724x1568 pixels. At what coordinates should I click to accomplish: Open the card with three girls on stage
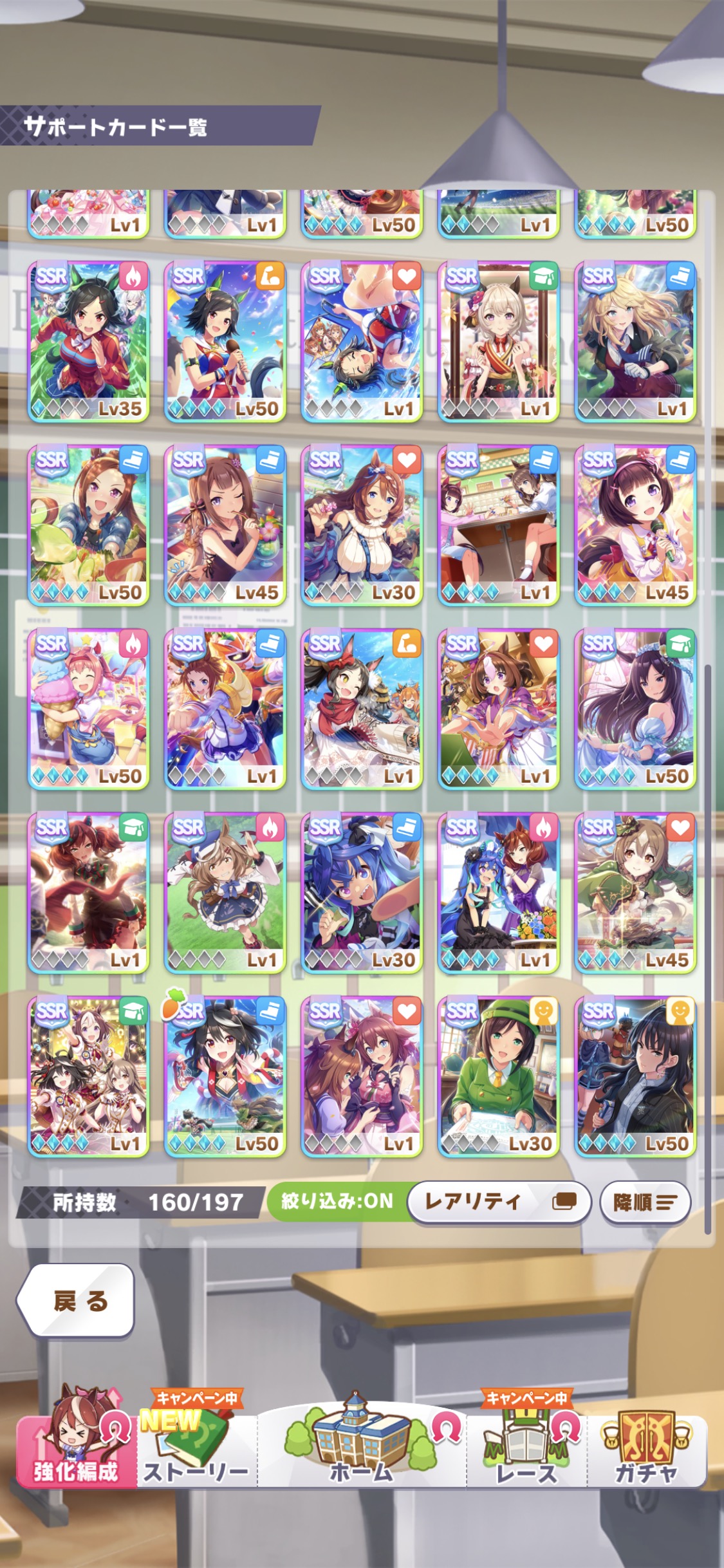coord(89,1076)
